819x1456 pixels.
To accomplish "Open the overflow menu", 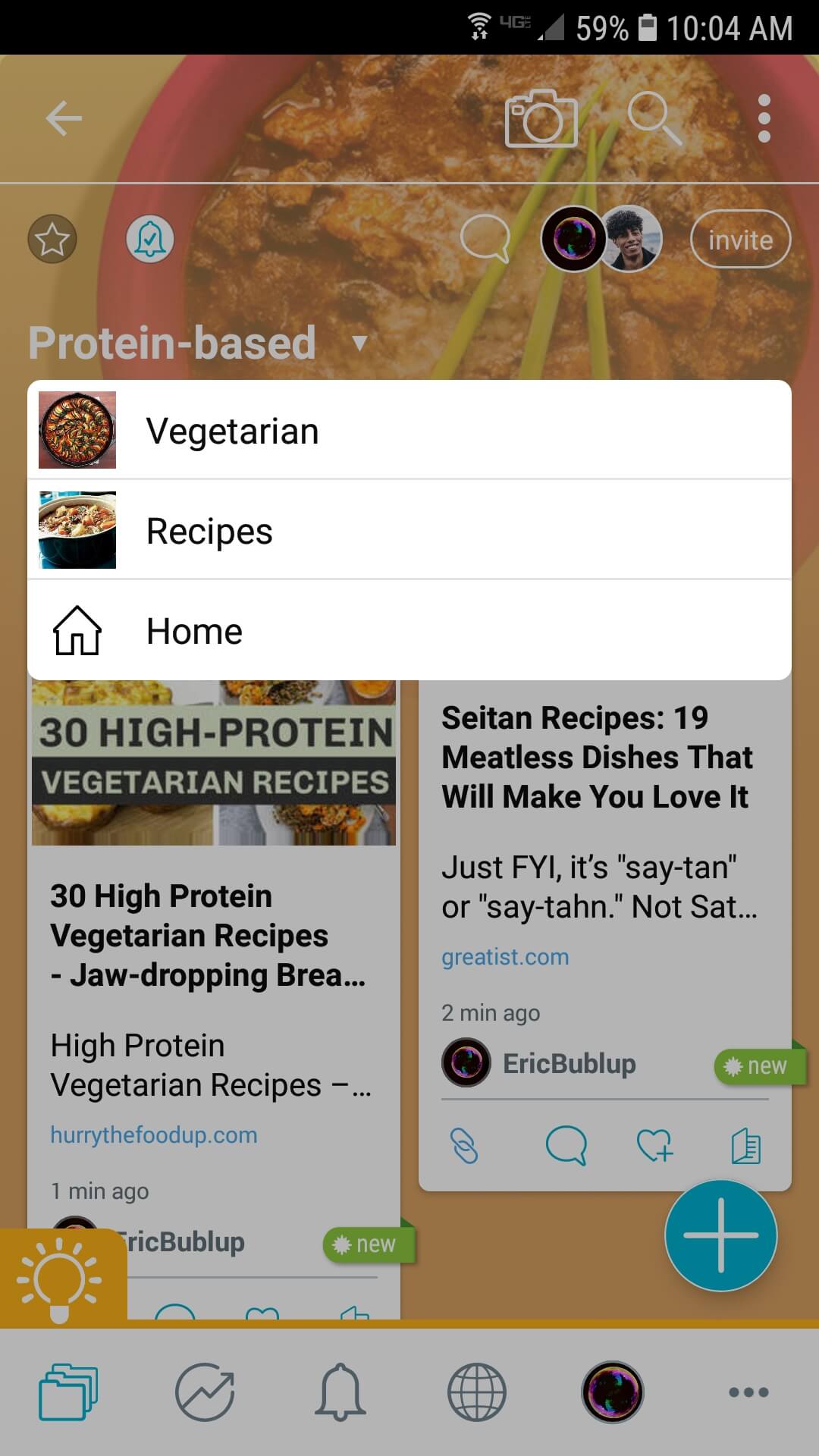I will 764,119.
